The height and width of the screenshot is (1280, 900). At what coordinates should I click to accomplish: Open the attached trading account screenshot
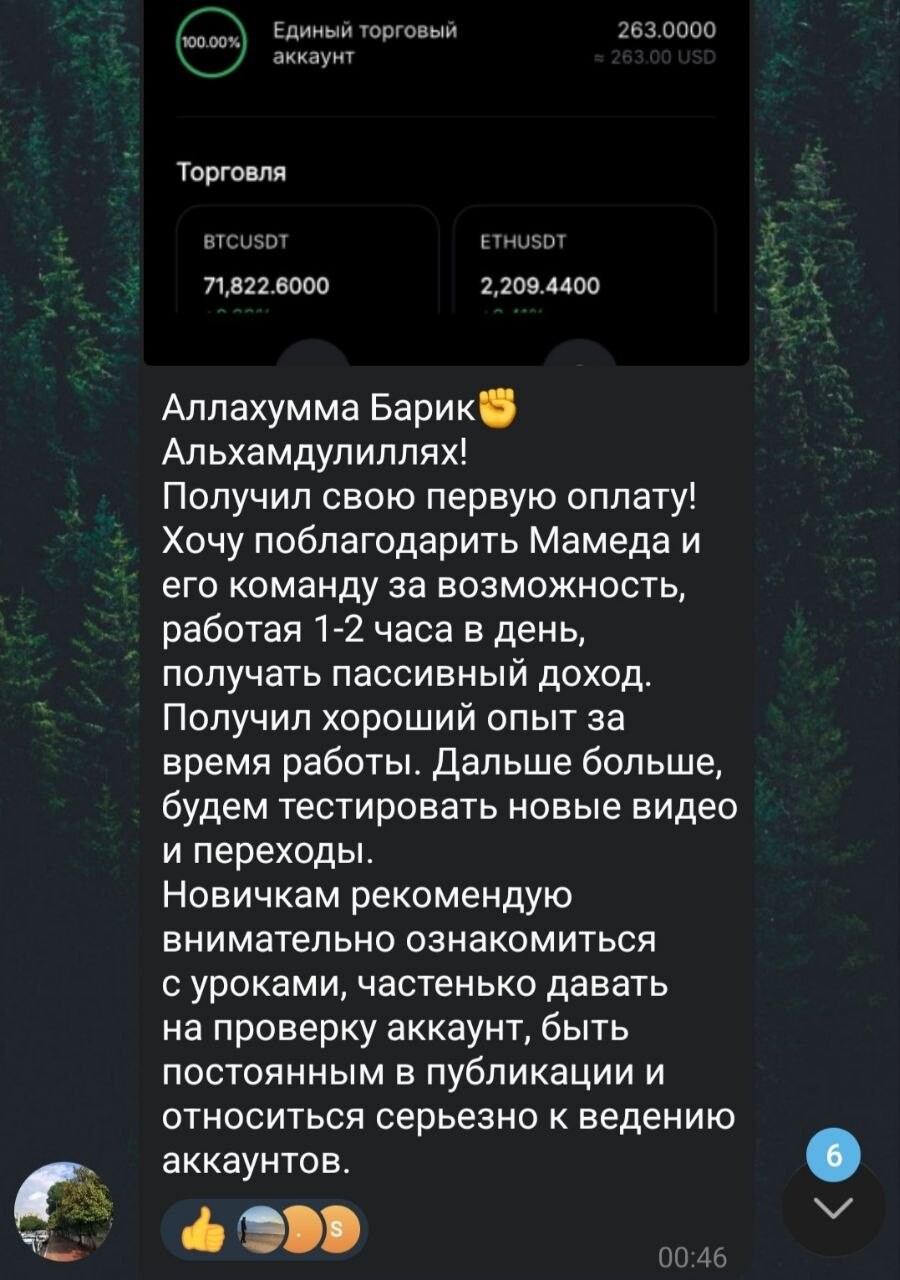coord(446,180)
